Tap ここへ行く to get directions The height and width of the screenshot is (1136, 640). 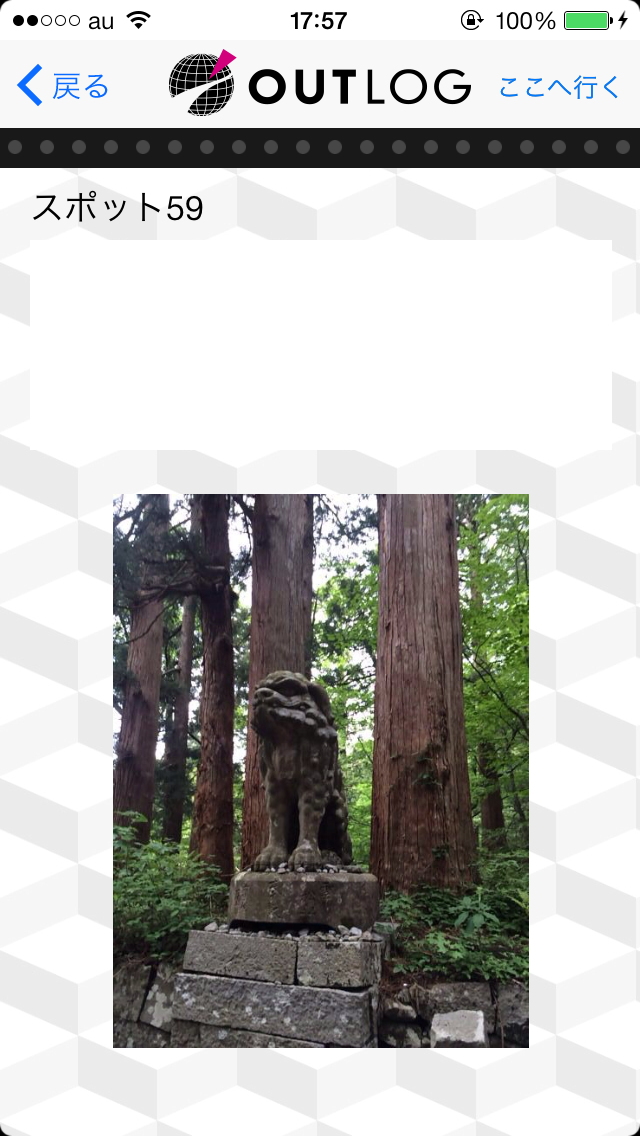click(x=560, y=87)
